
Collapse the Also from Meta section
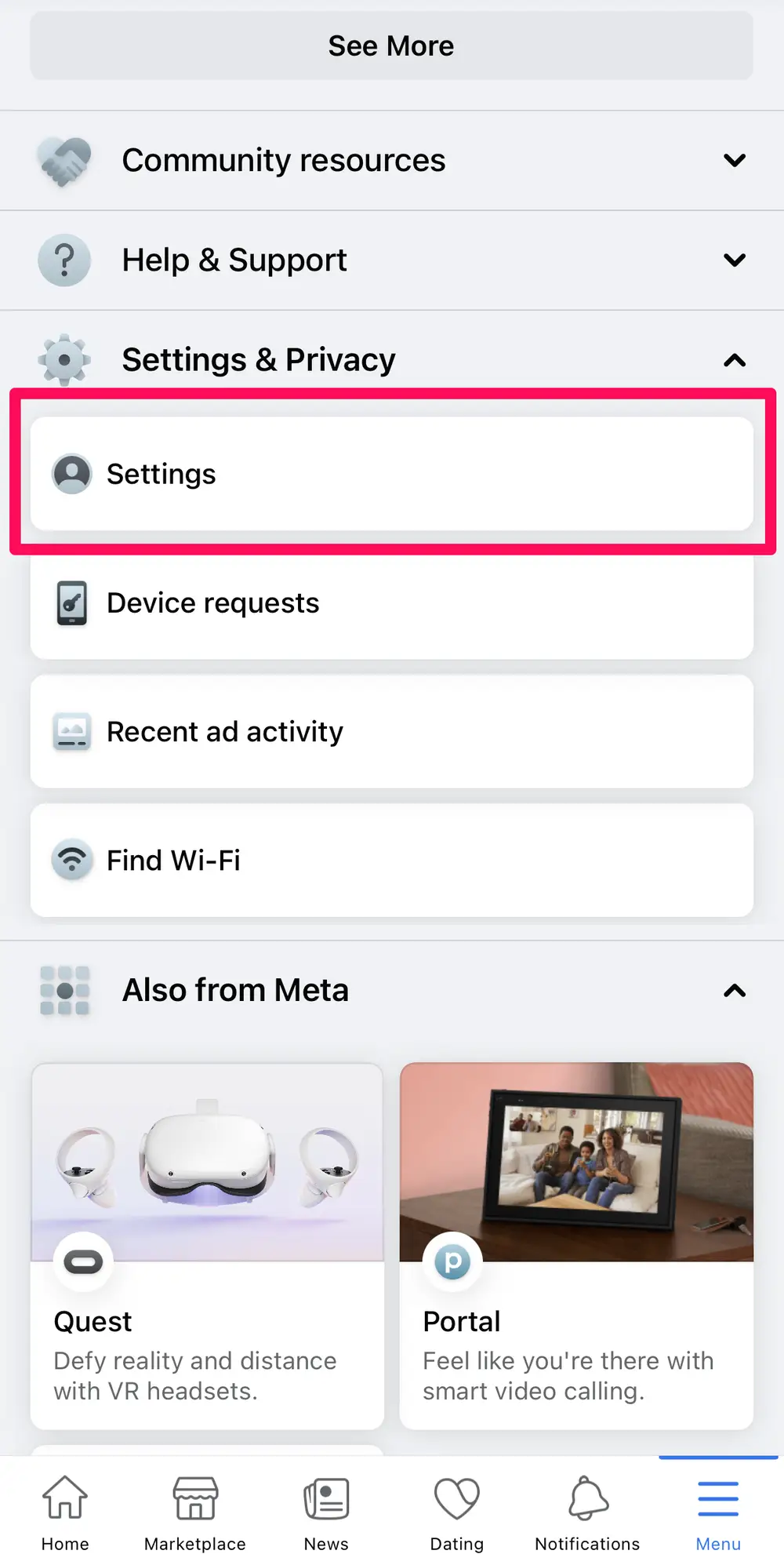[x=392, y=990]
